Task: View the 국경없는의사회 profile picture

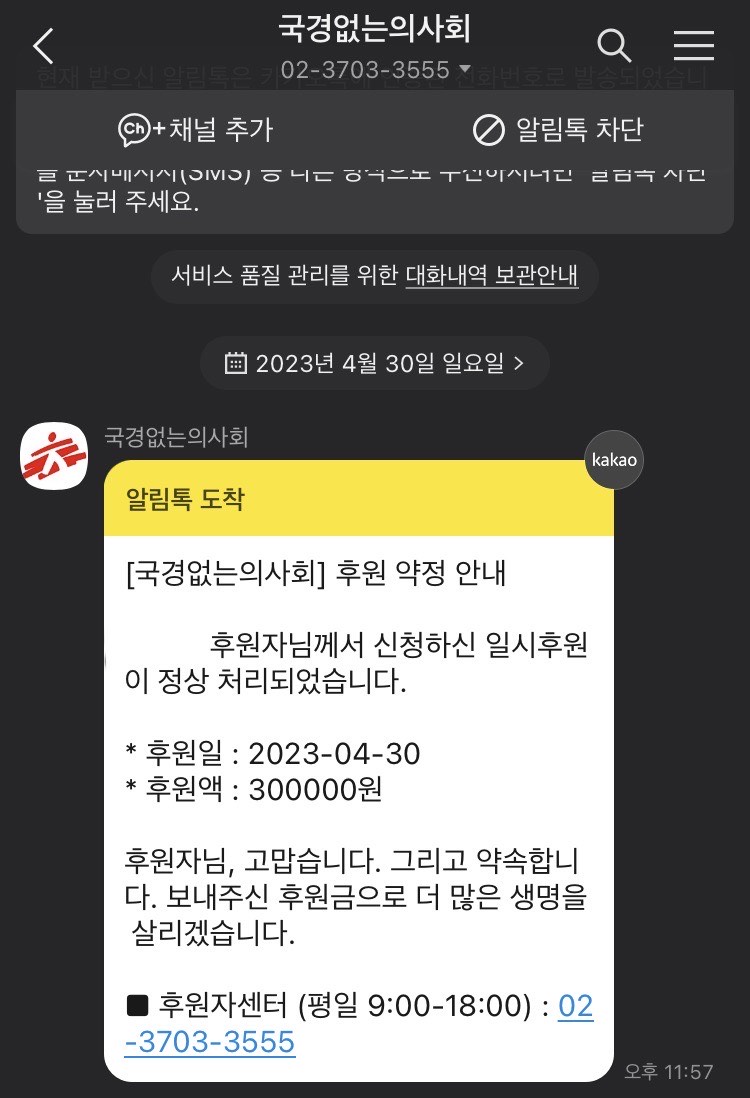Action: (x=54, y=457)
